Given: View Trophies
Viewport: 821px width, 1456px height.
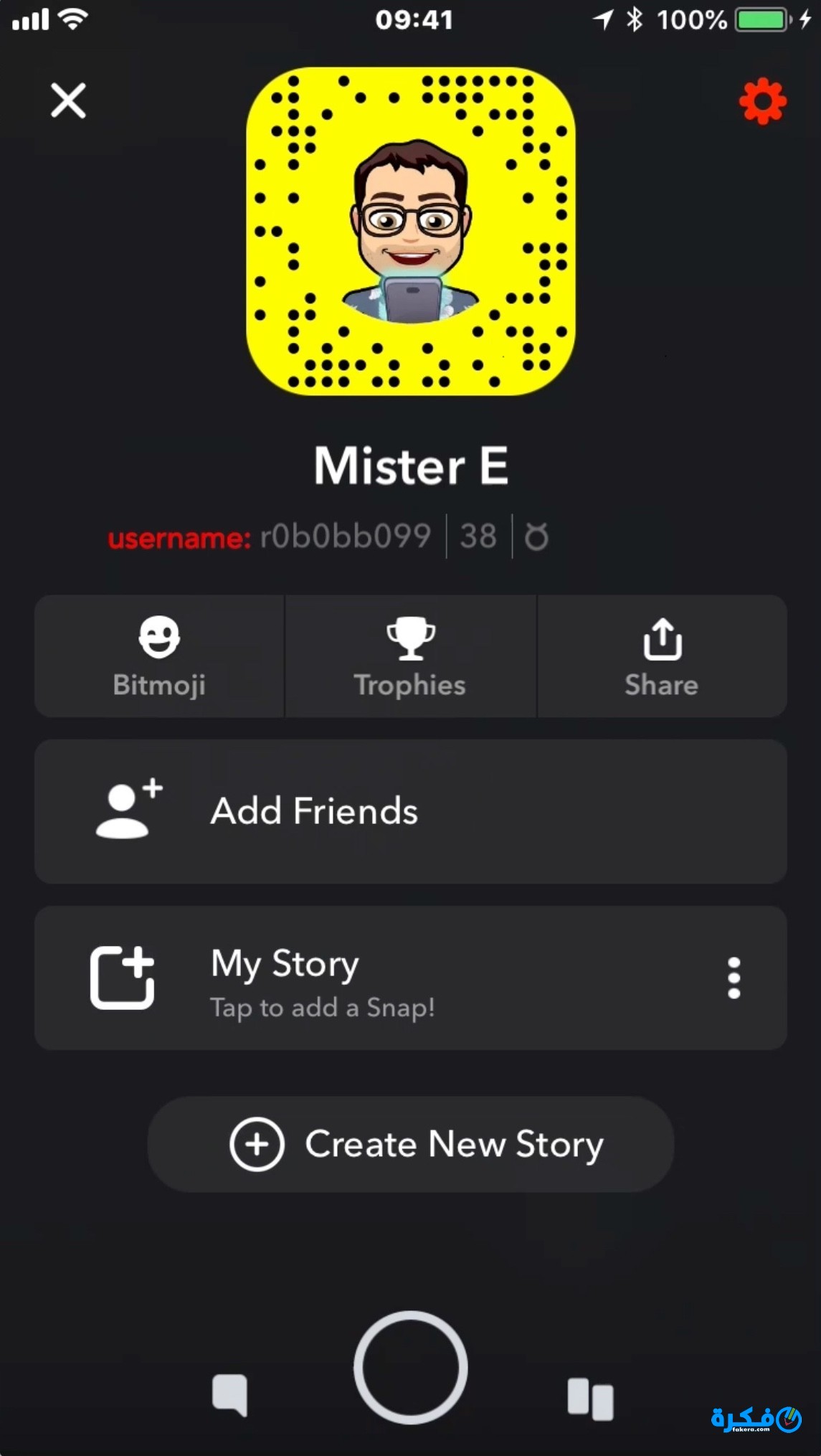Looking at the screenshot, I should (x=410, y=656).
